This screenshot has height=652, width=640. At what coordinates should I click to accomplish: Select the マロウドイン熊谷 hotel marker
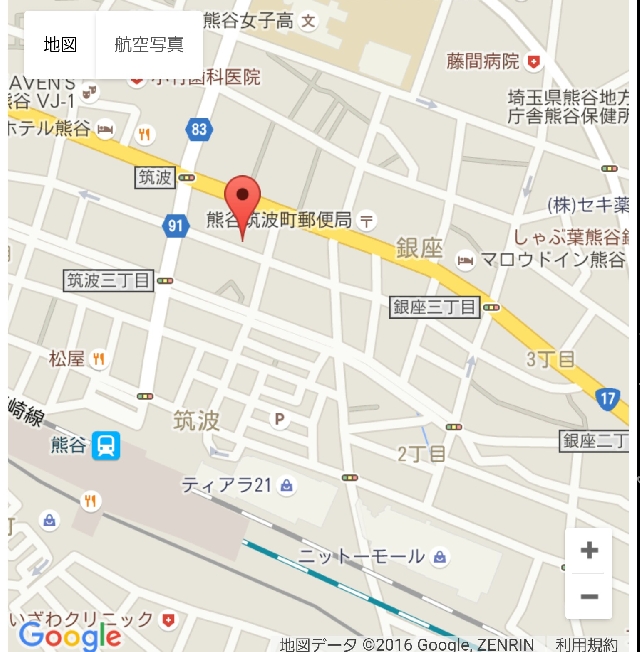(x=465, y=261)
